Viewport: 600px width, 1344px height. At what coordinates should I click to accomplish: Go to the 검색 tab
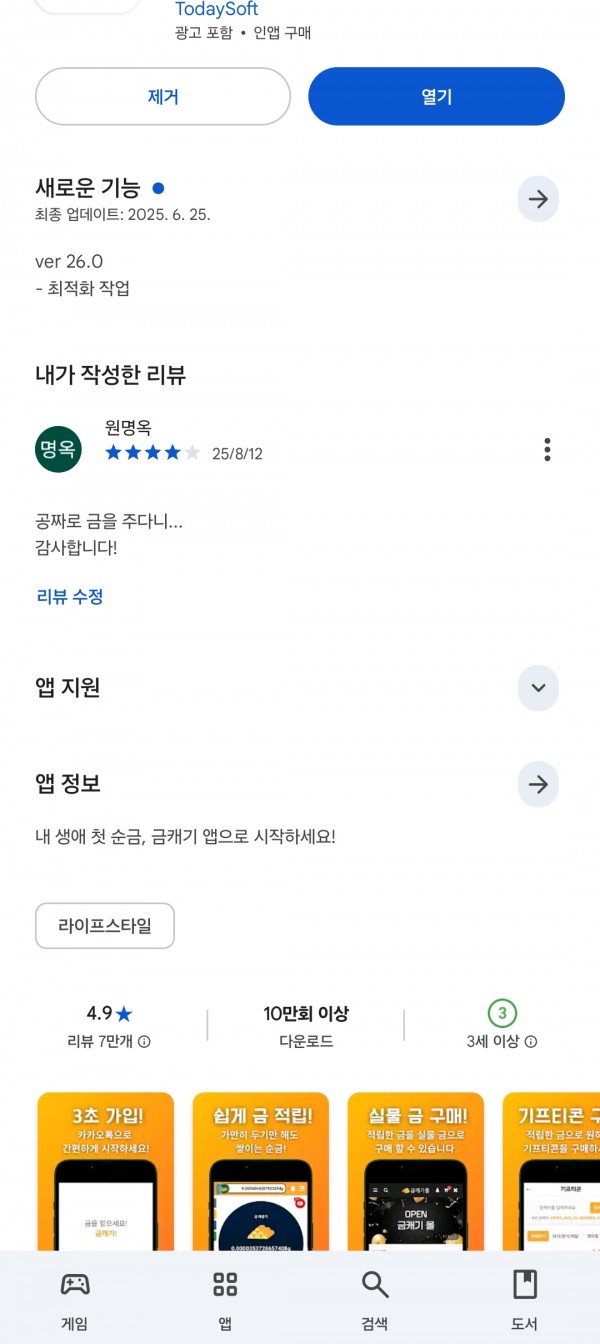(375, 1299)
